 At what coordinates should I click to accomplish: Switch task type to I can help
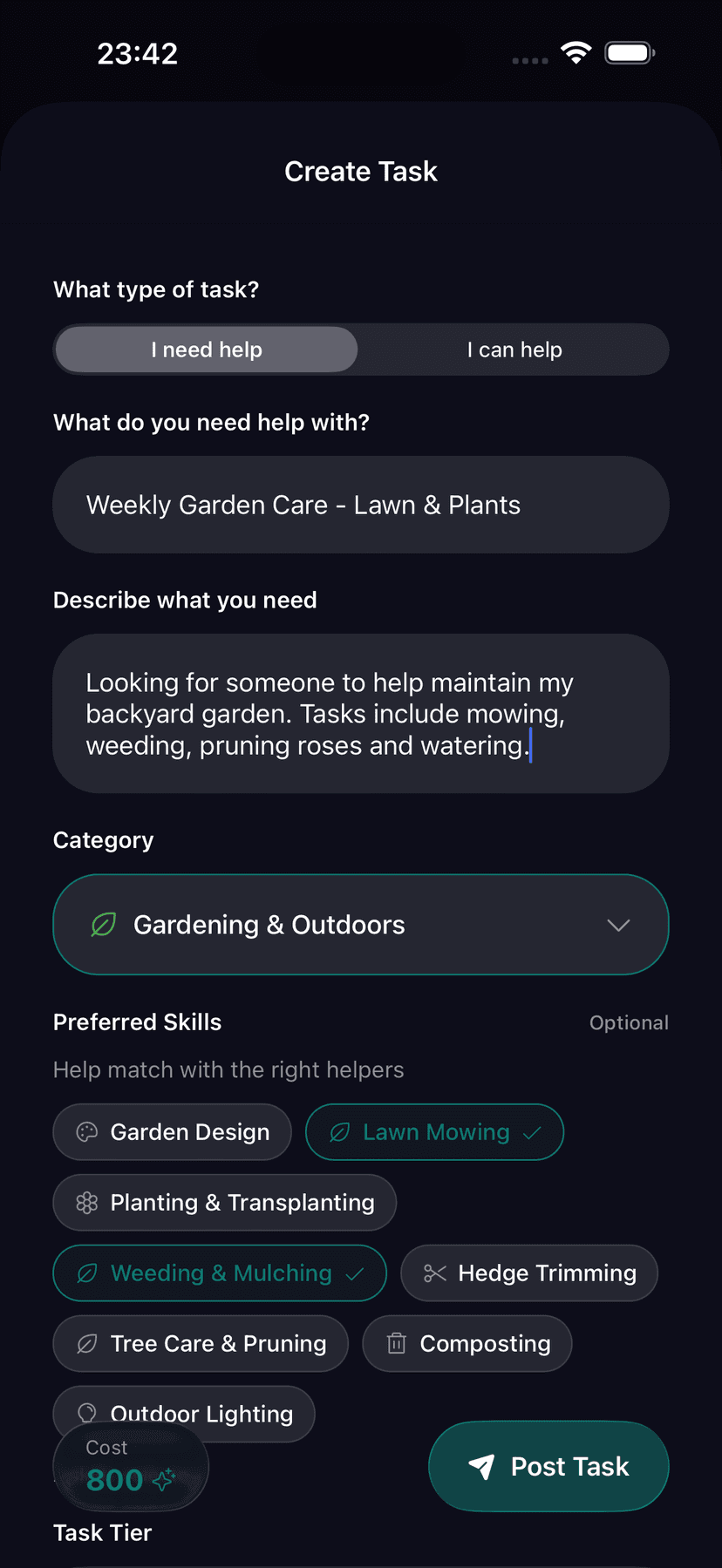(x=514, y=349)
